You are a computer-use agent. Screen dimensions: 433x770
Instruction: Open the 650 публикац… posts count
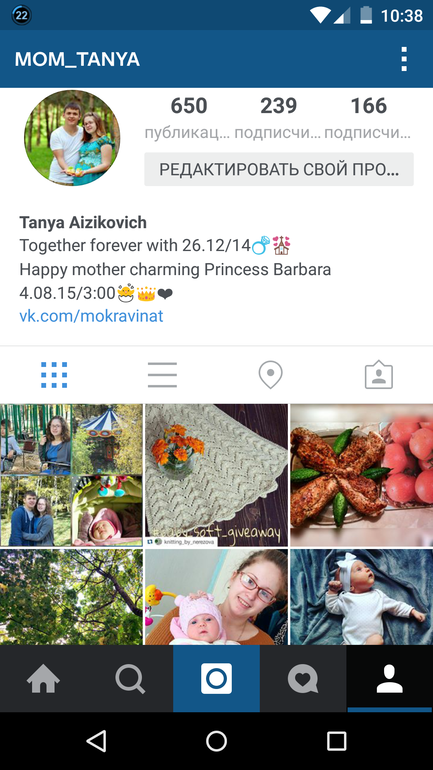pos(189,118)
